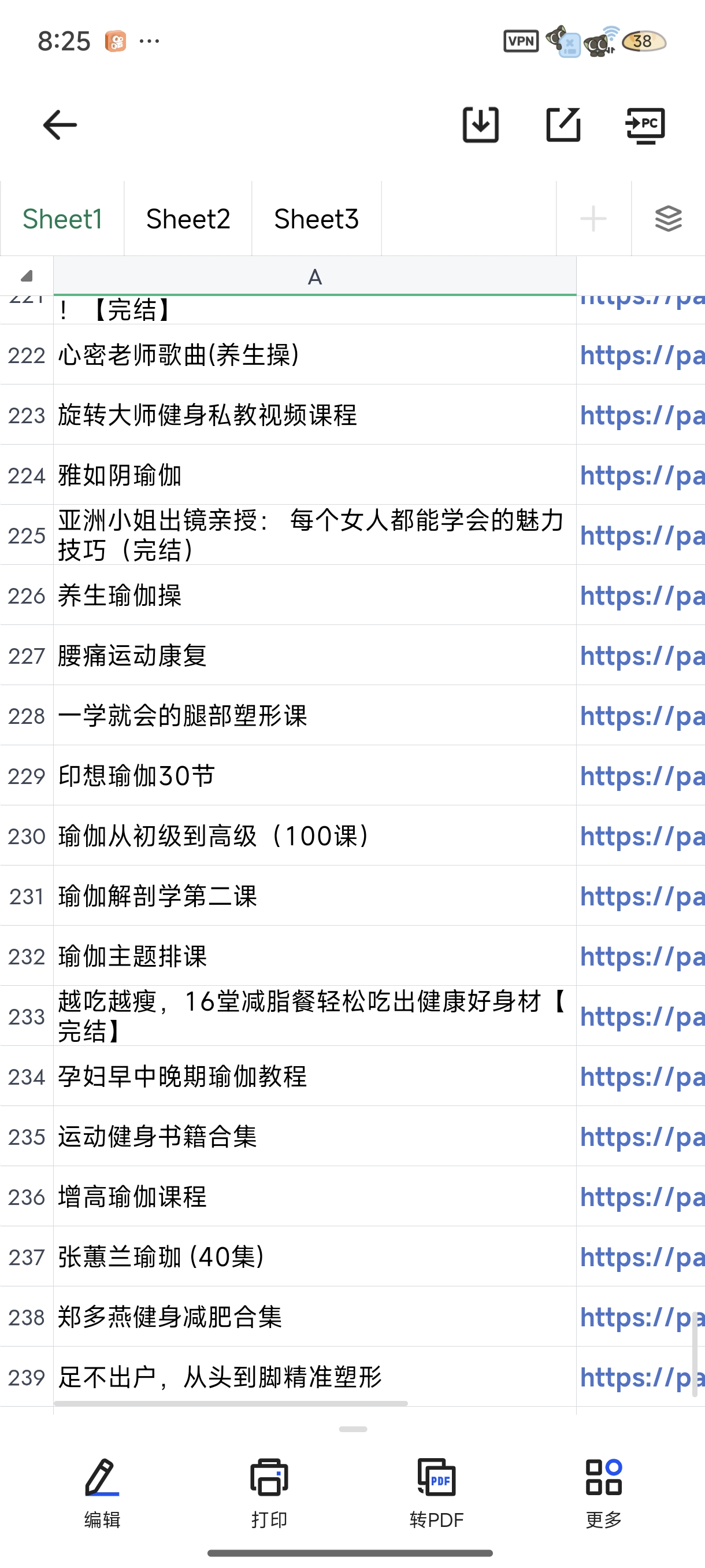The height and width of the screenshot is (1568, 705).
Task: Open the 更多 more options
Action: (x=603, y=1492)
